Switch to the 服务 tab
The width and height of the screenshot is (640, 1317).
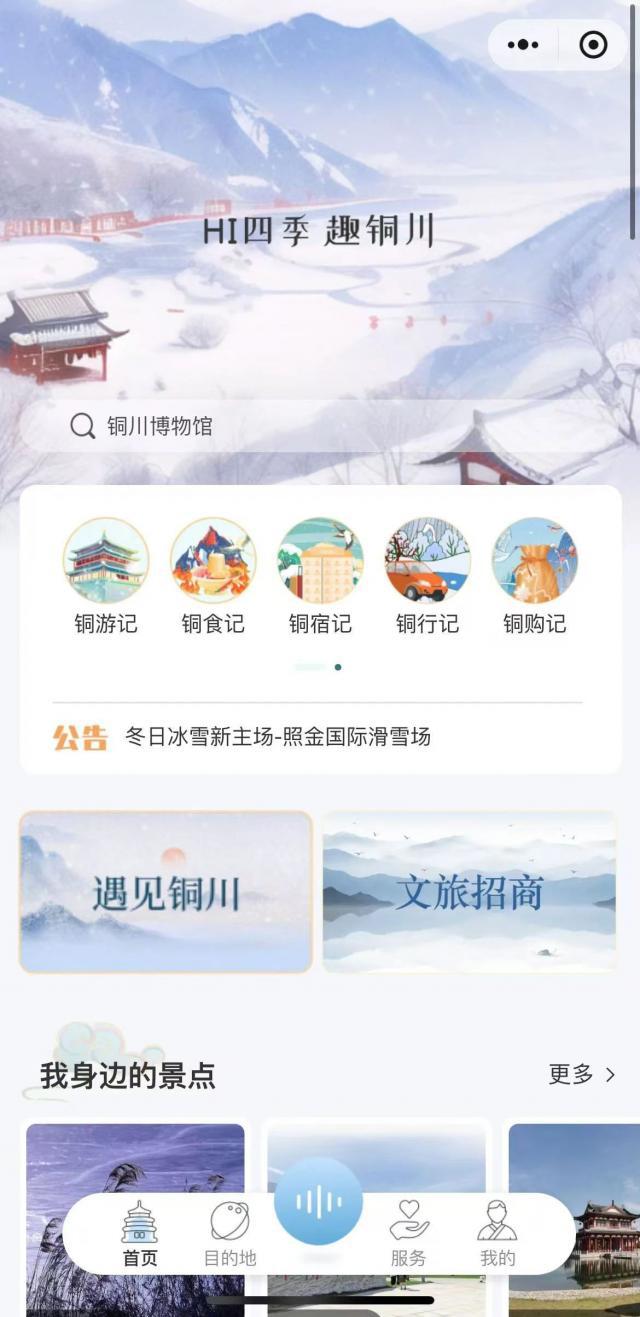click(x=408, y=1235)
